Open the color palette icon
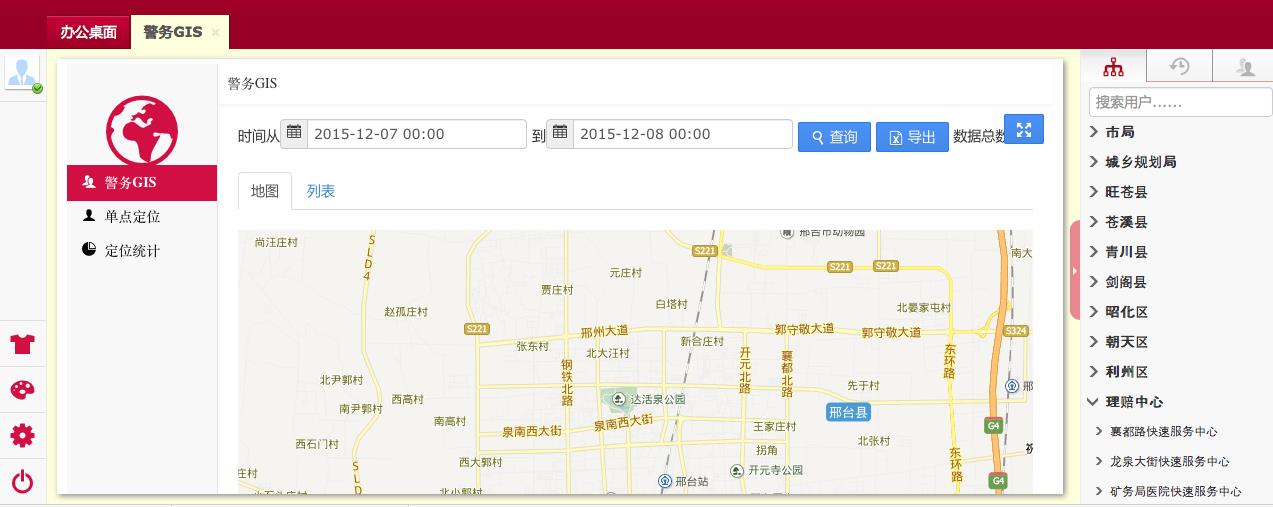The width and height of the screenshot is (1273, 507). (x=22, y=390)
